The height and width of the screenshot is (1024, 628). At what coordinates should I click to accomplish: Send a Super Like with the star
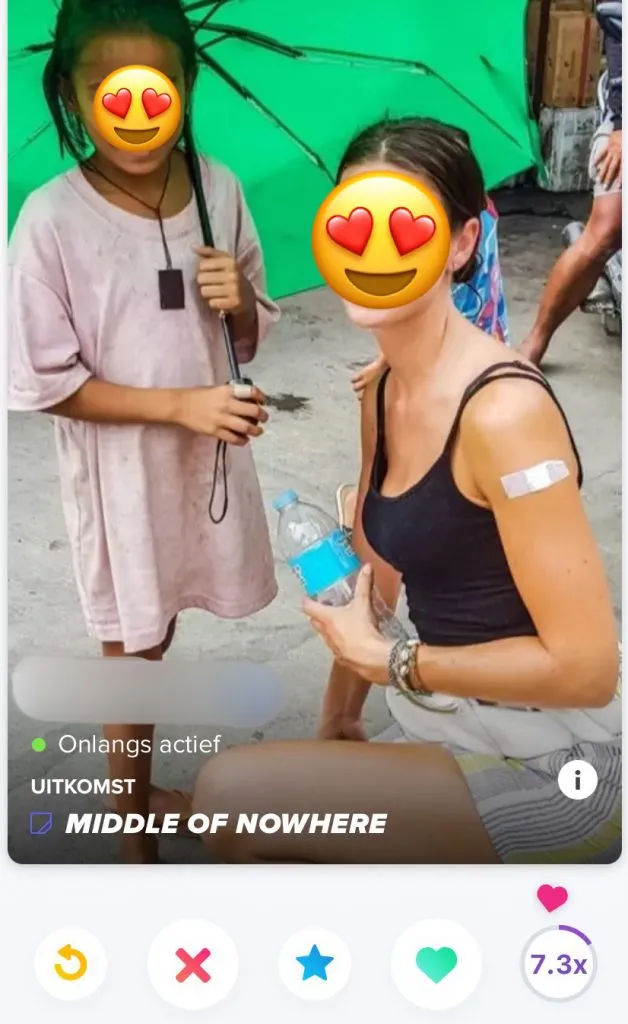pos(314,964)
